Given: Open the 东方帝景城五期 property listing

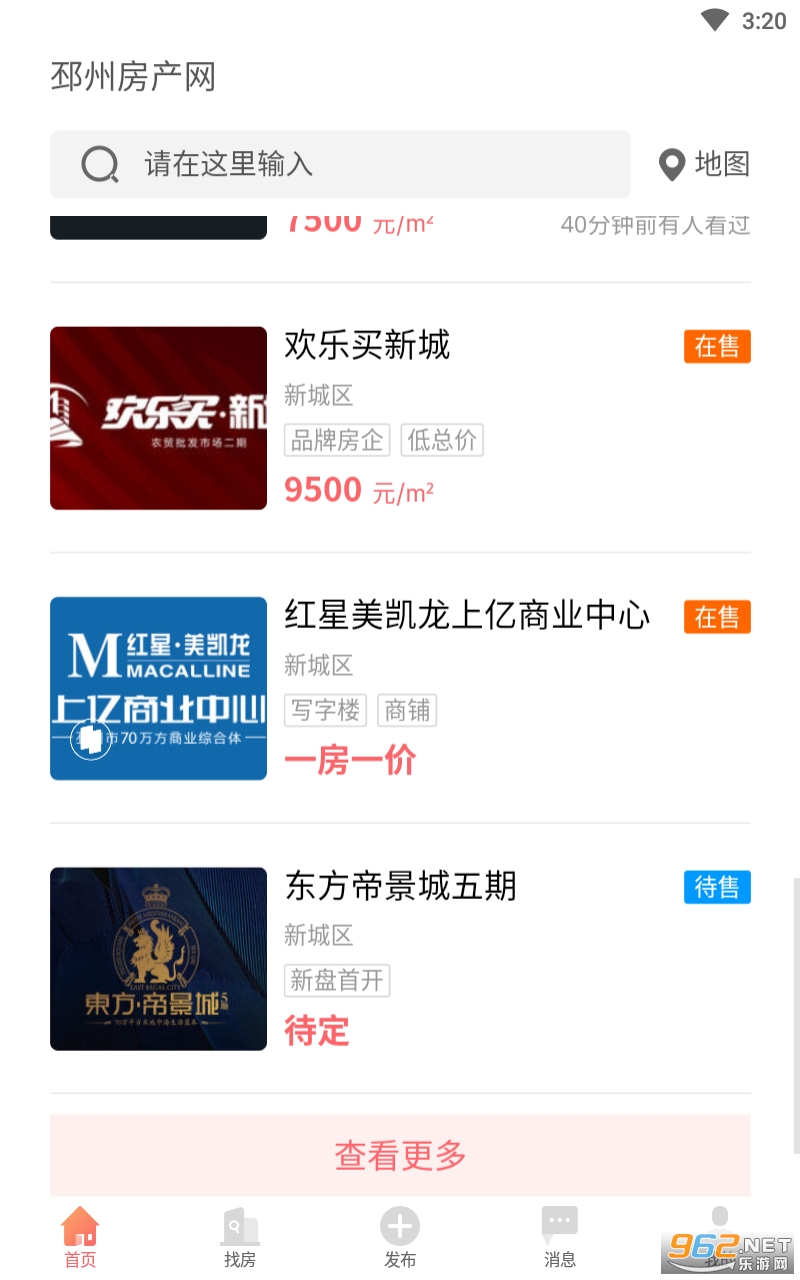Looking at the screenshot, I should (x=400, y=886).
